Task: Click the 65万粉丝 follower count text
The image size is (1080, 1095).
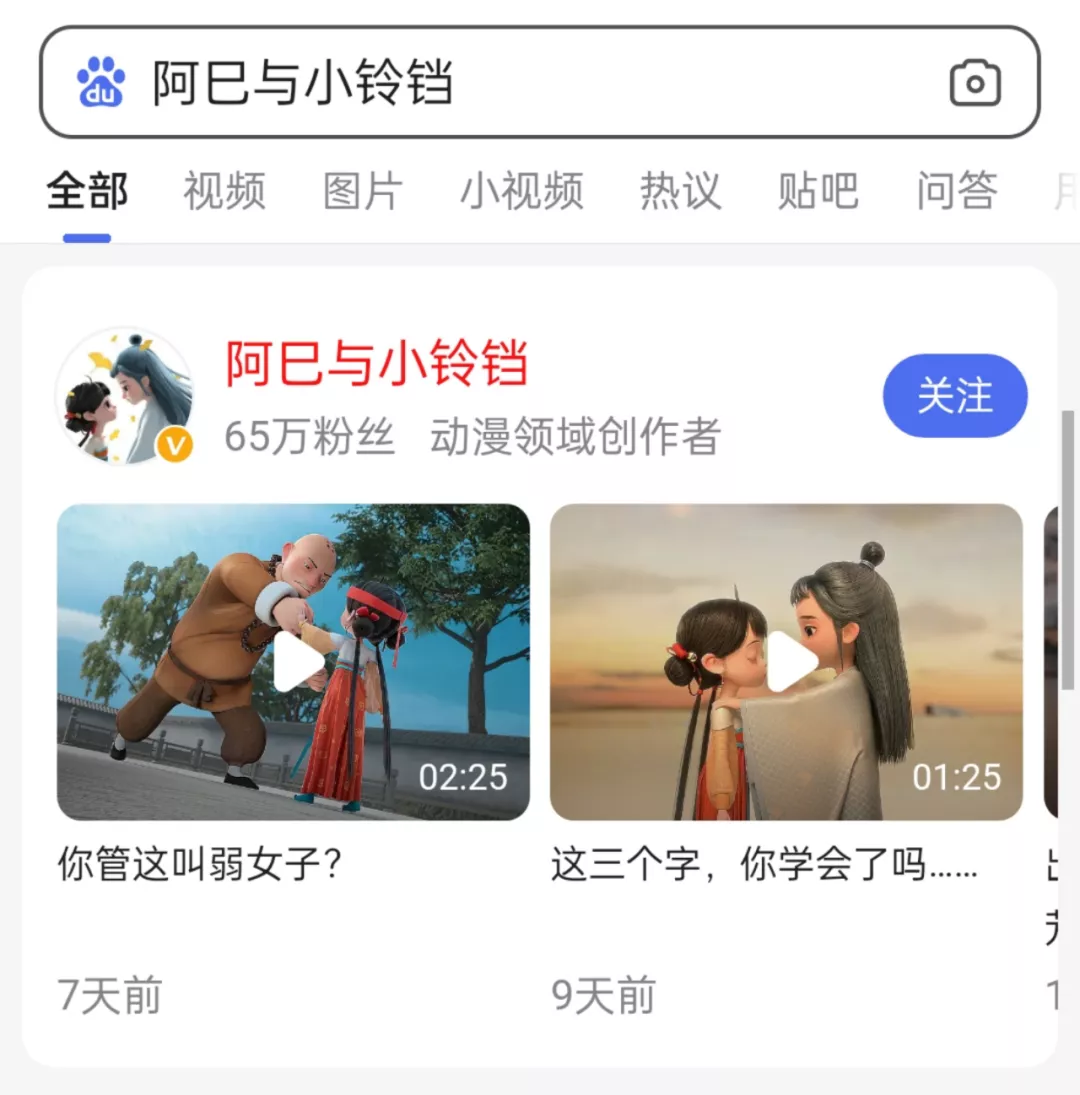Action: tap(307, 437)
